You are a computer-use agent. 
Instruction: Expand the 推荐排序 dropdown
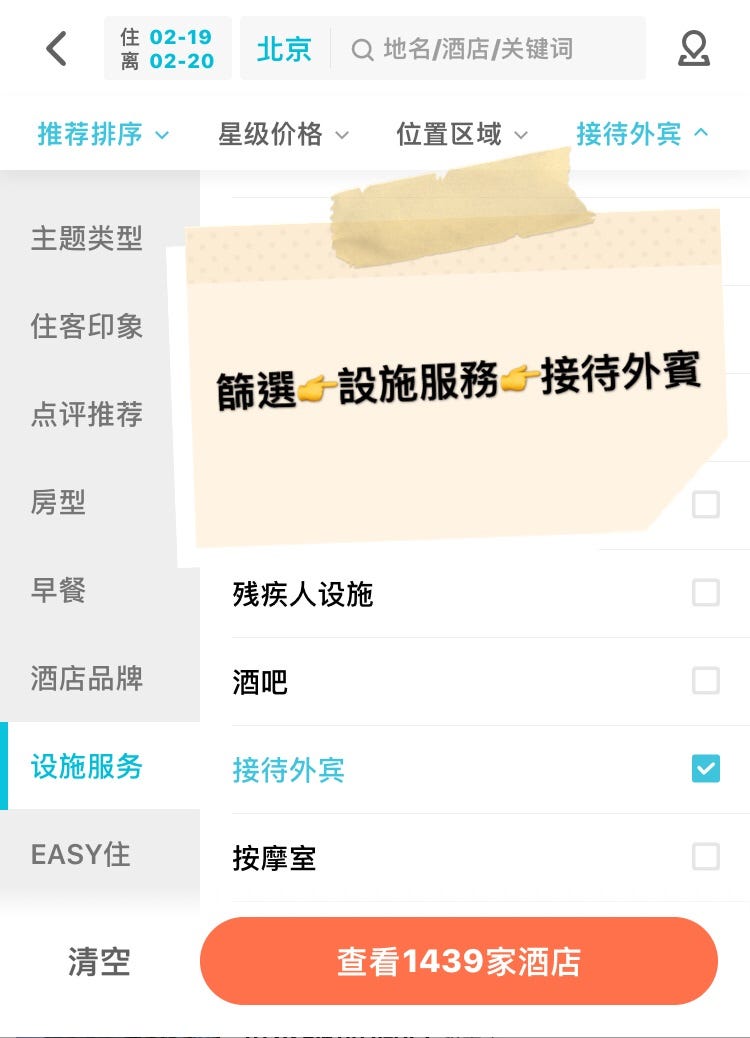[103, 134]
